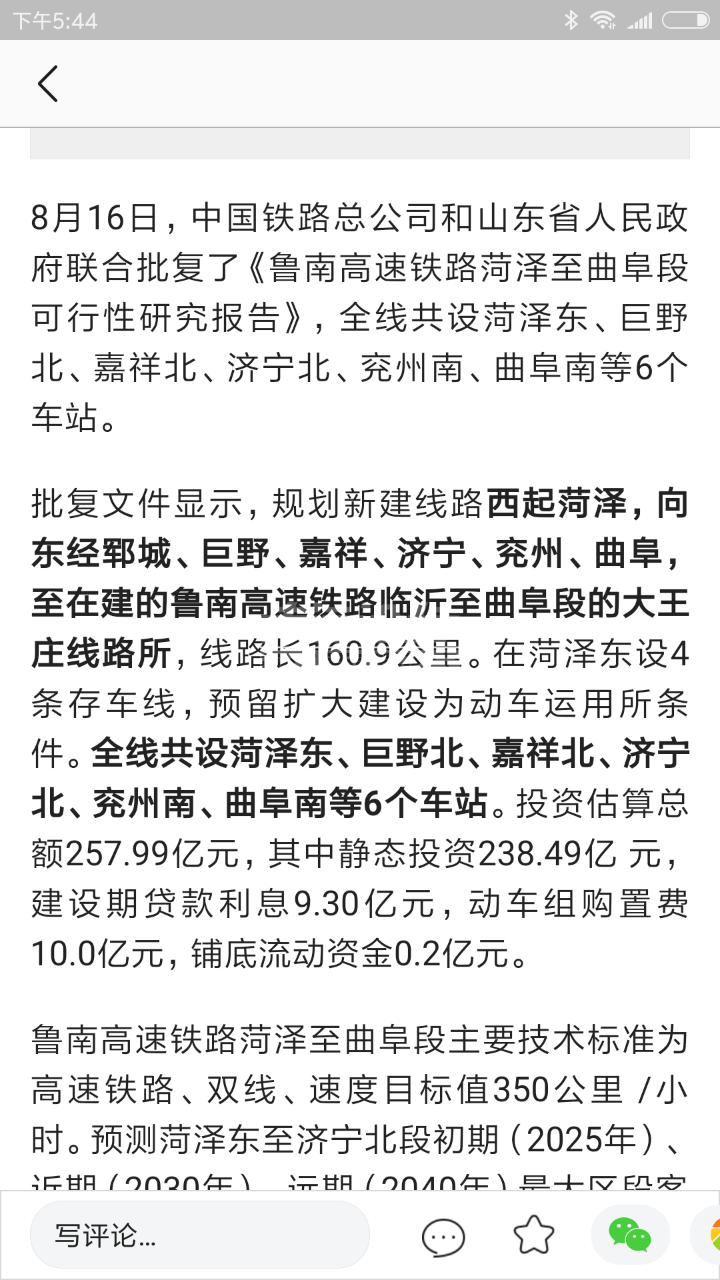
Task: Go back using the top-left arrow
Action: pyautogui.click(x=47, y=84)
